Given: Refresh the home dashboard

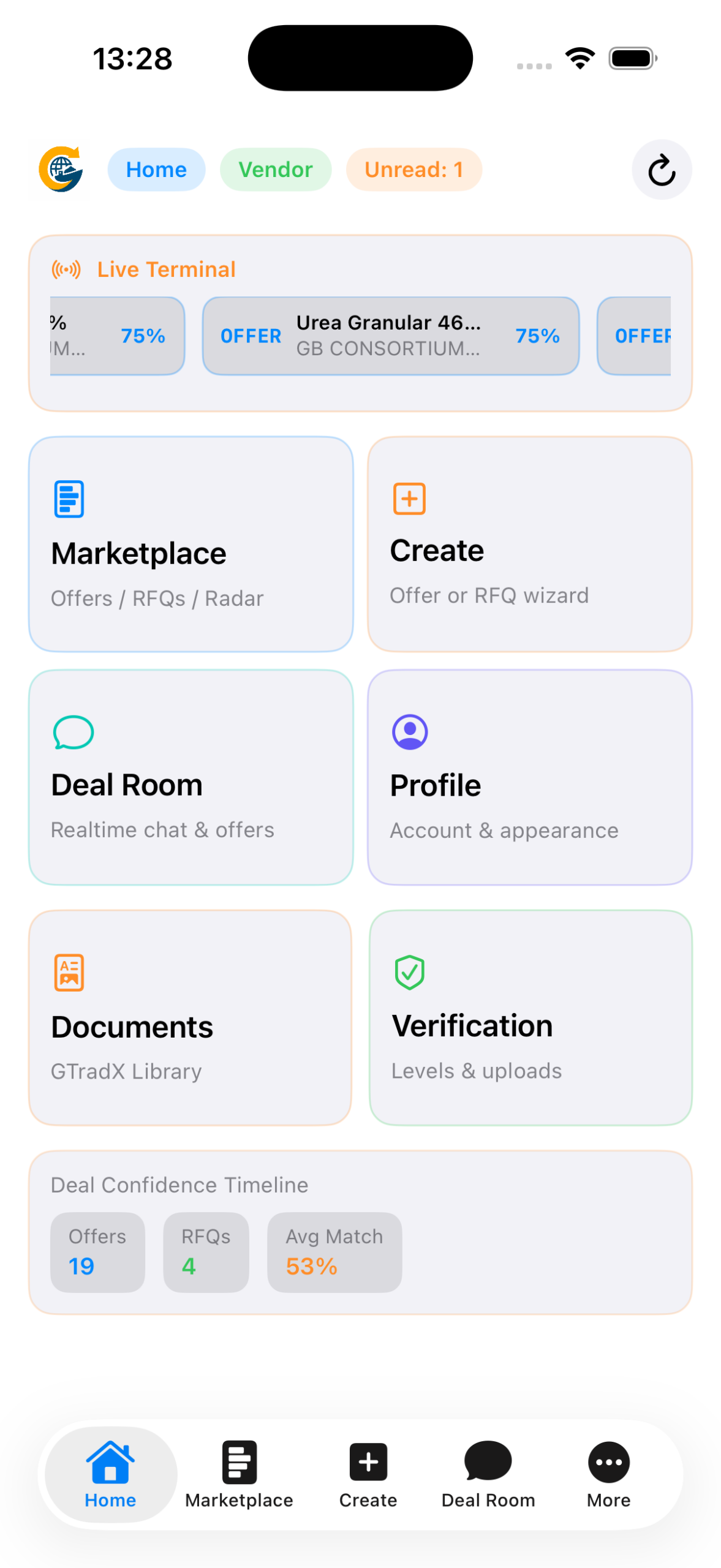Looking at the screenshot, I should pyautogui.click(x=662, y=170).
